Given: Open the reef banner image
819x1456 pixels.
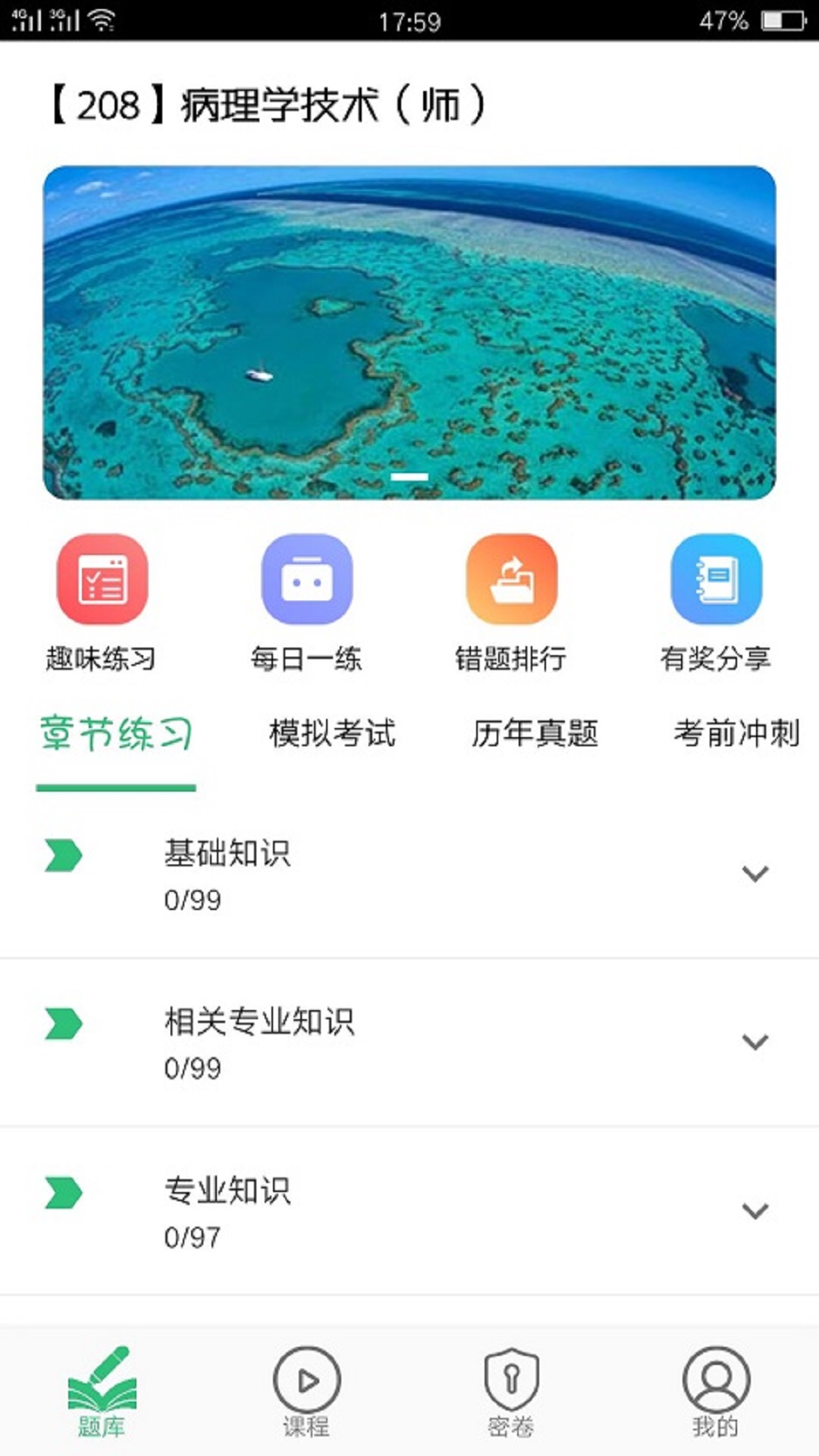Looking at the screenshot, I should coord(409,331).
